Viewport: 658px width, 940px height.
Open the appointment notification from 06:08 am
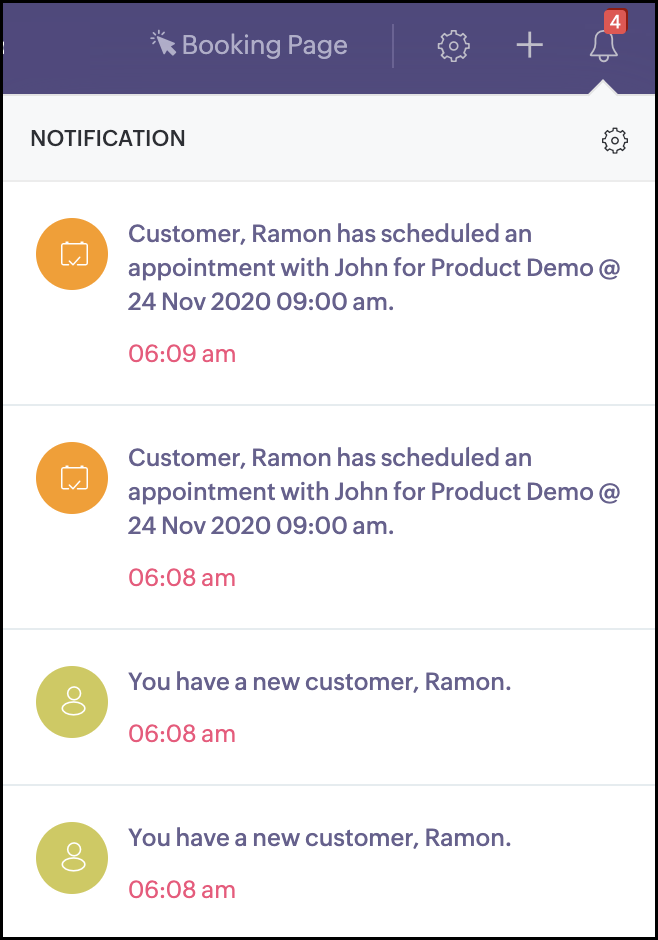[x=374, y=492]
